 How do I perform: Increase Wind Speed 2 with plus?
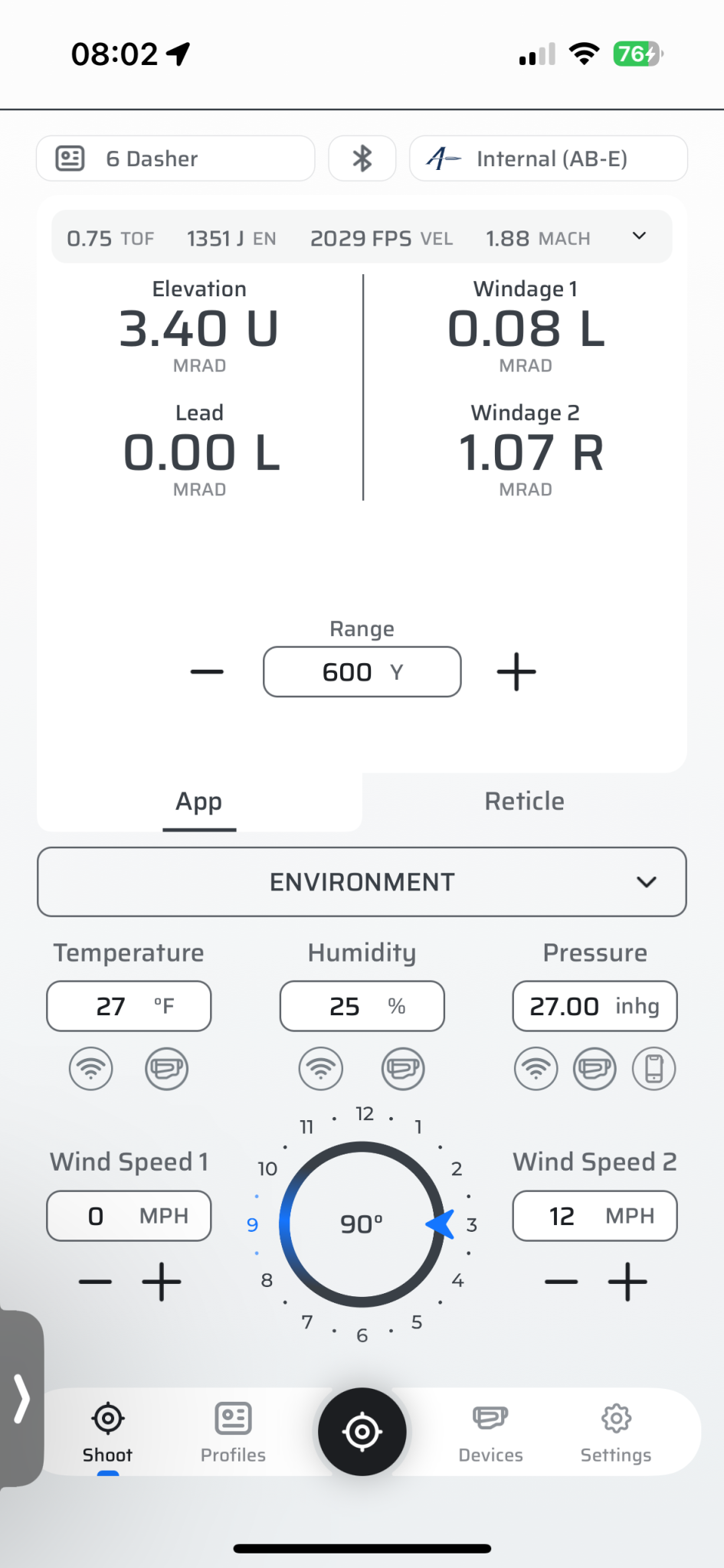[627, 1282]
